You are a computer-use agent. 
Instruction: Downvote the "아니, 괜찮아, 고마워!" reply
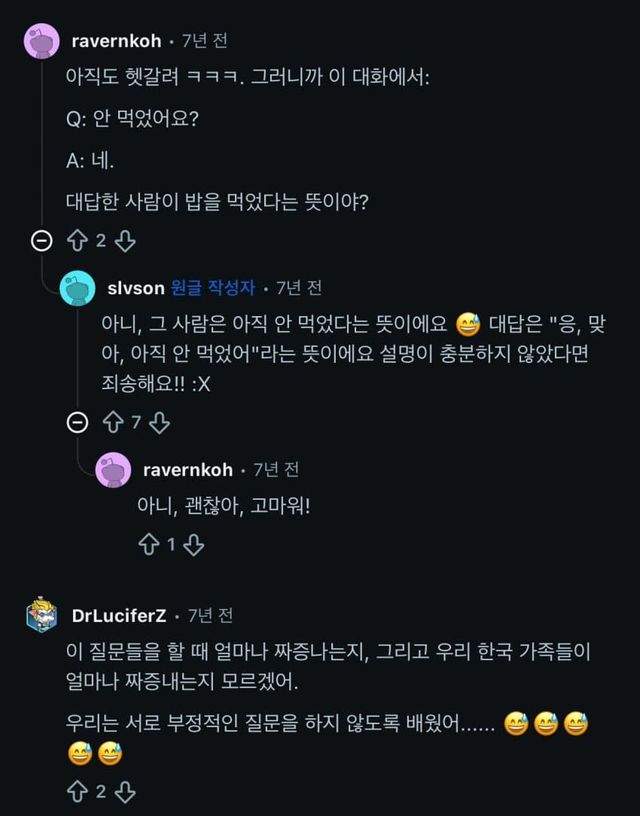point(194,544)
